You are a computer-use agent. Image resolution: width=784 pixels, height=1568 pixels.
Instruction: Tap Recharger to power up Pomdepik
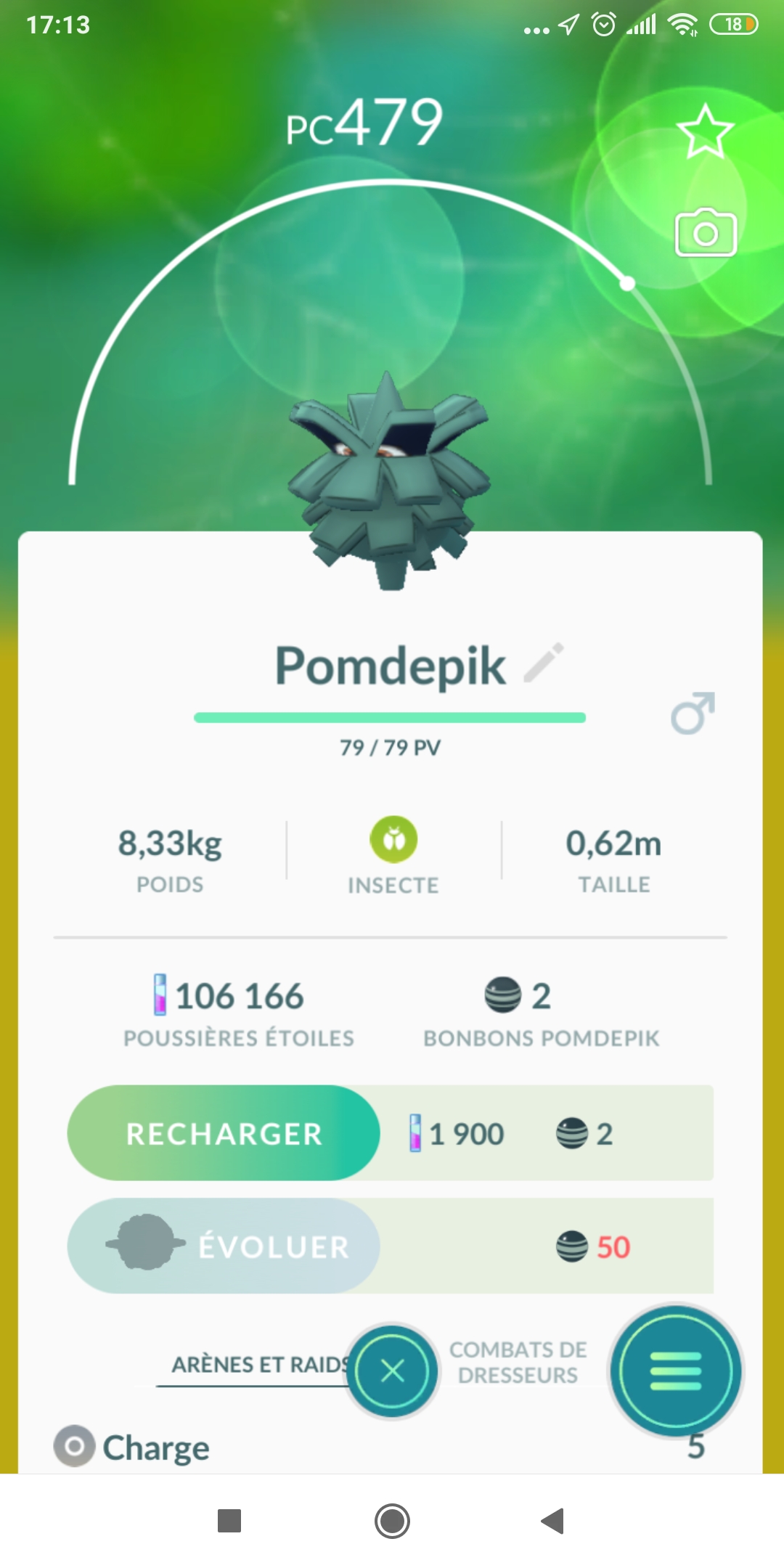pyautogui.click(x=224, y=1133)
